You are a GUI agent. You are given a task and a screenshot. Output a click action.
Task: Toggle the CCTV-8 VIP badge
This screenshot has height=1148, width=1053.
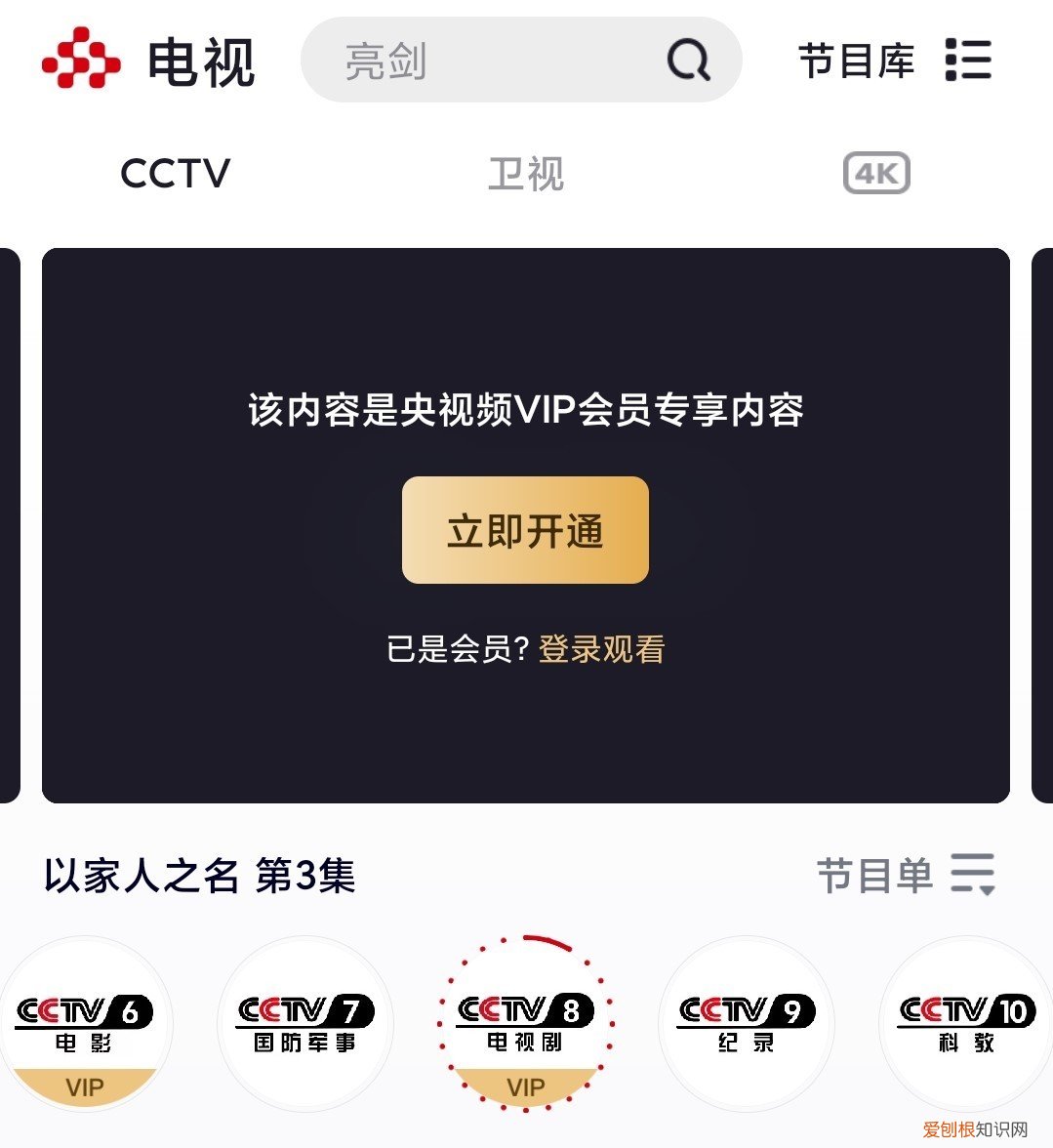point(526,1086)
